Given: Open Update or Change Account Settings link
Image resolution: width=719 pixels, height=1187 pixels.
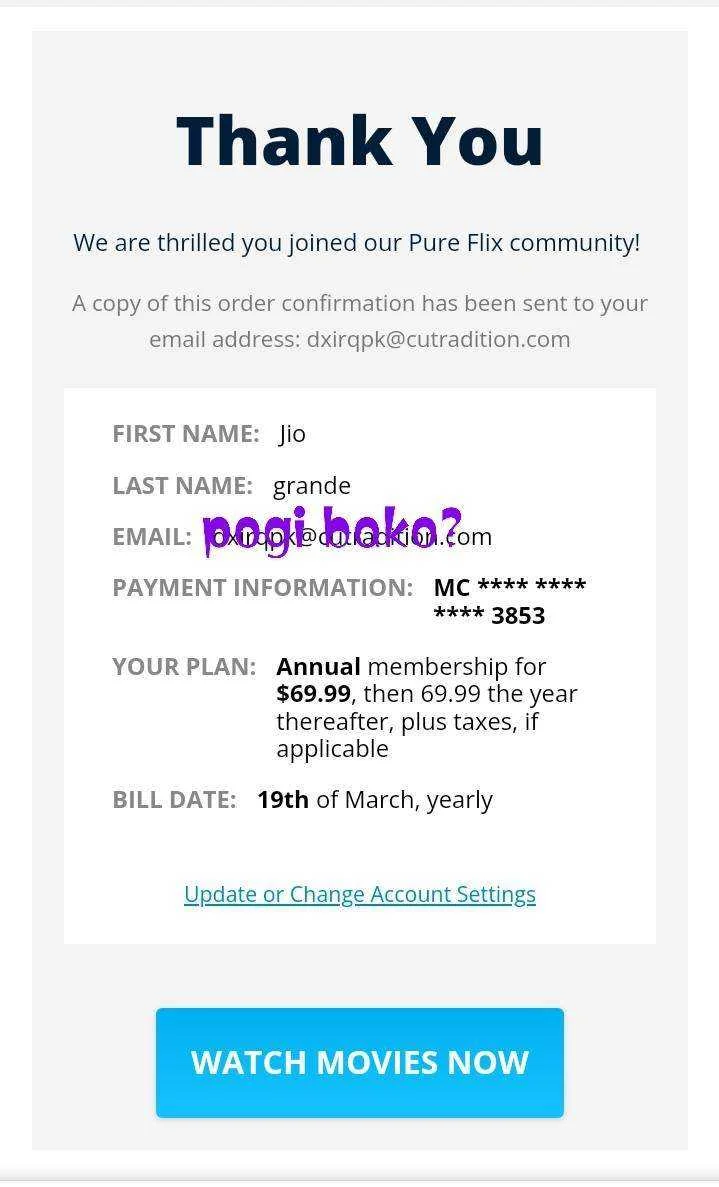Looking at the screenshot, I should click(360, 894).
